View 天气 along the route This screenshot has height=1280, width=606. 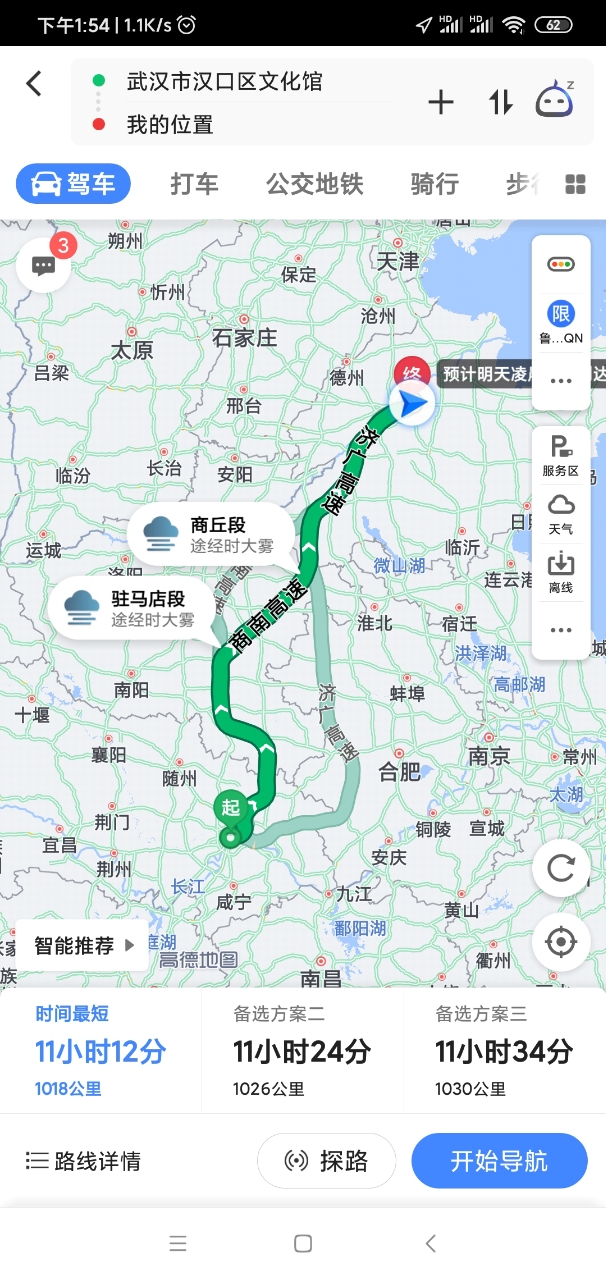(x=560, y=513)
